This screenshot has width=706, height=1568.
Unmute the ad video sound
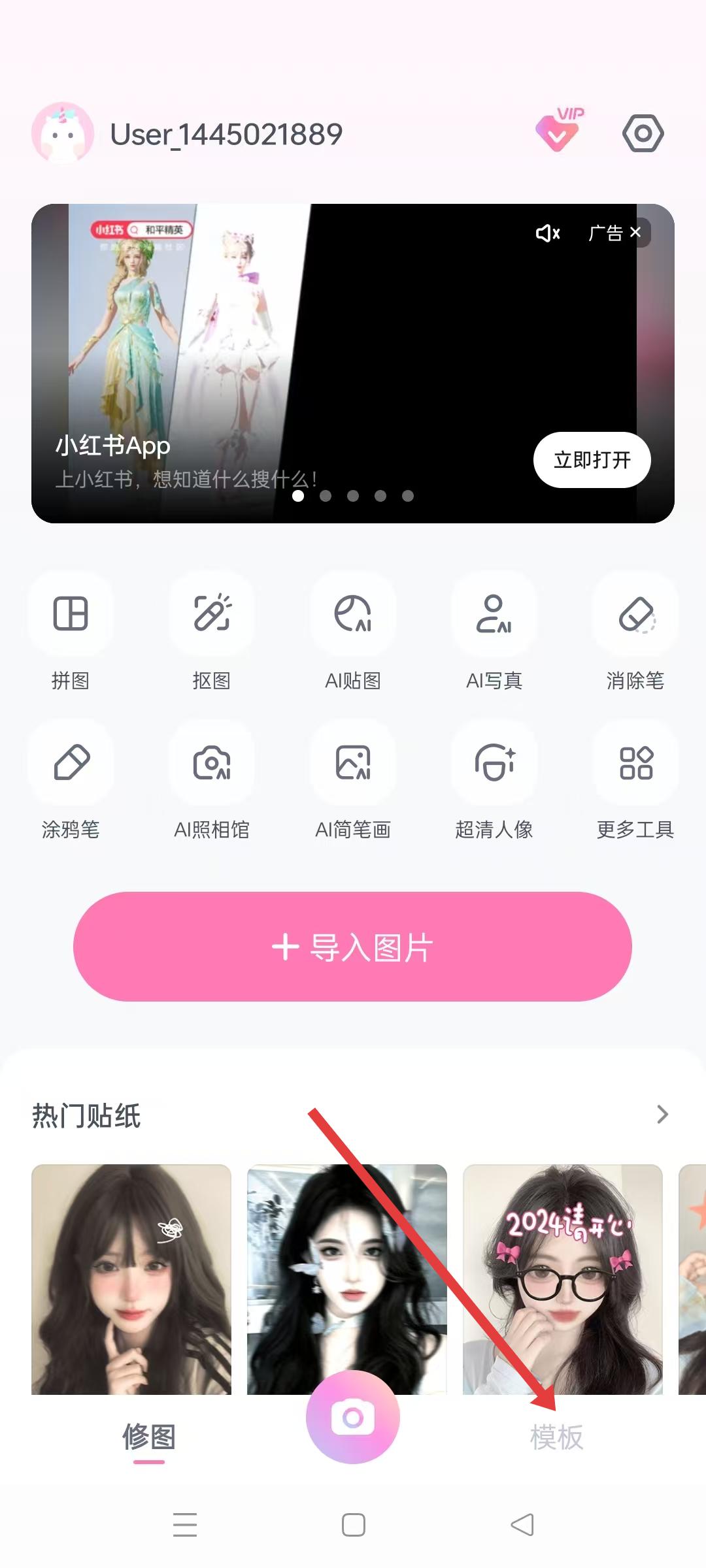point(548,233)
